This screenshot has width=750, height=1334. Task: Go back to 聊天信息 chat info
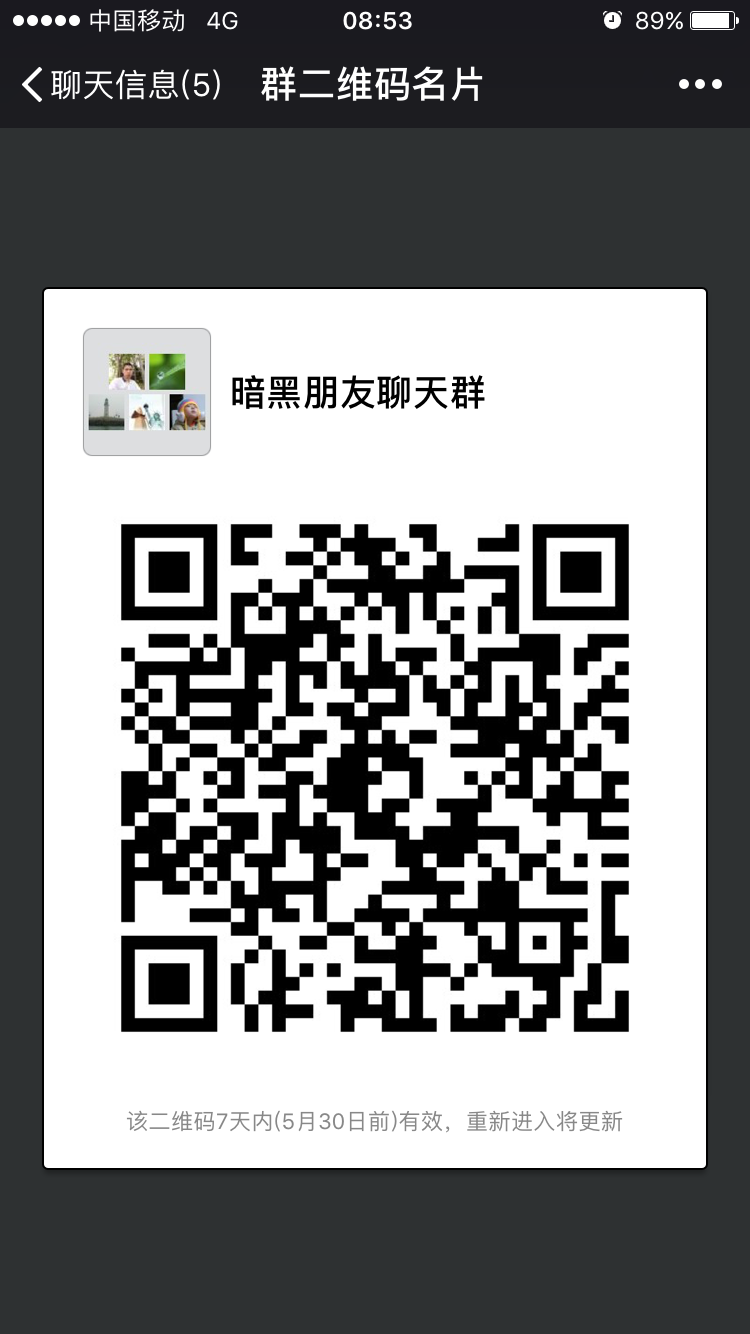(x=120, y=85)
